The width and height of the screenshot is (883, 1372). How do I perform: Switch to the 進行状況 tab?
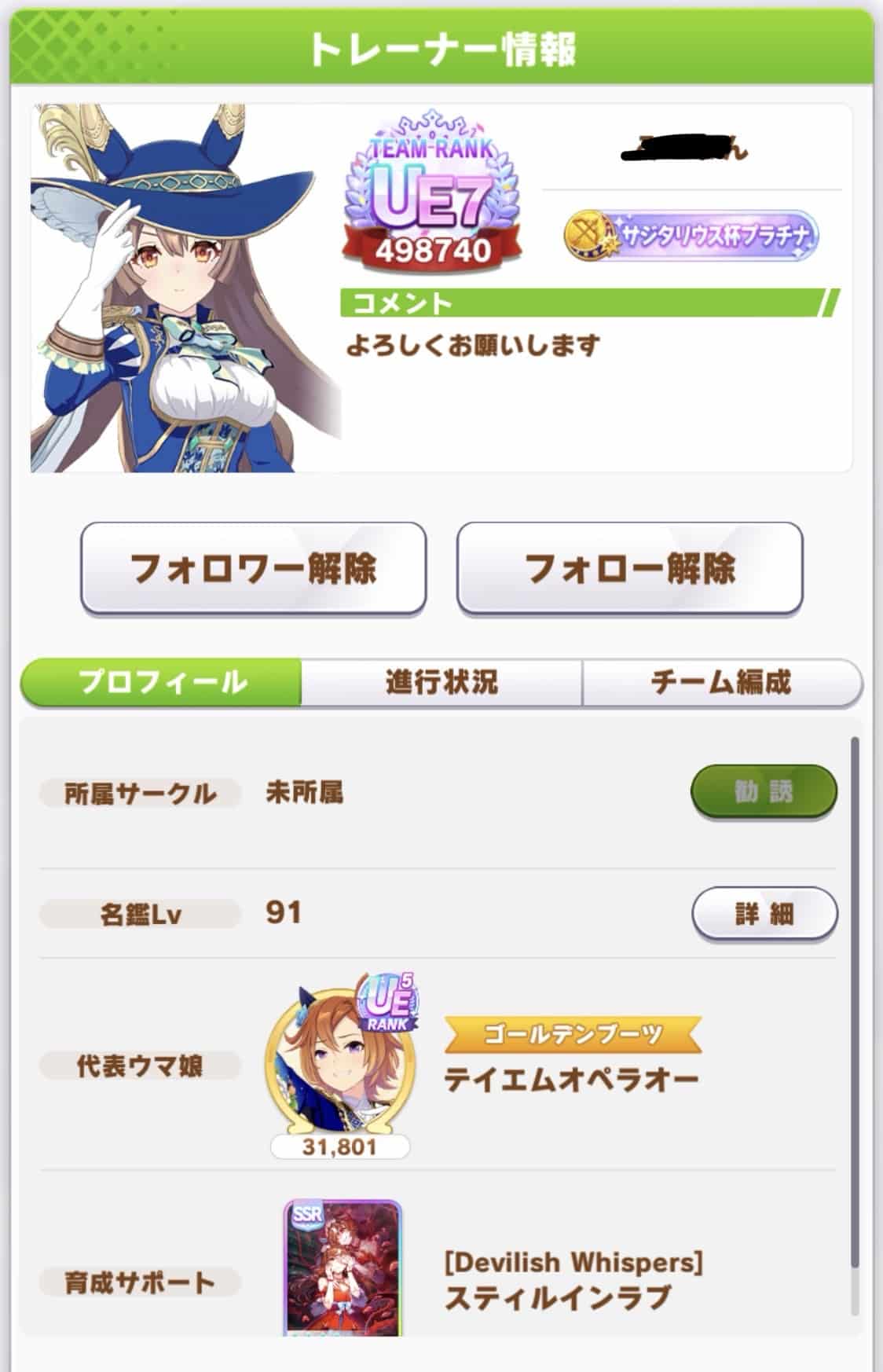click(x=441, y=682)
